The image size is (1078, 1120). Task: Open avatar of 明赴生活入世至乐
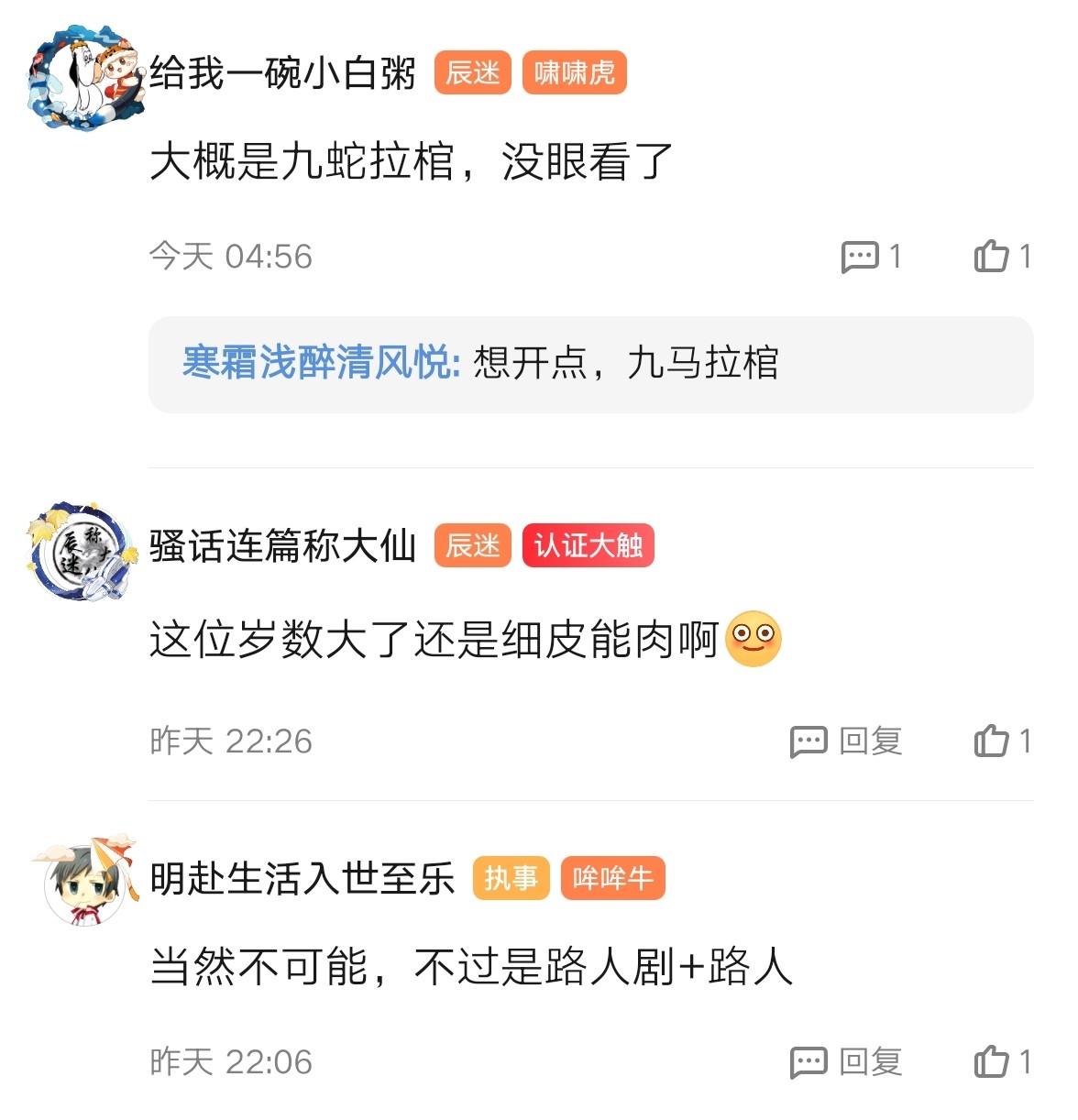pyautogui.click(x=84, y=882)
